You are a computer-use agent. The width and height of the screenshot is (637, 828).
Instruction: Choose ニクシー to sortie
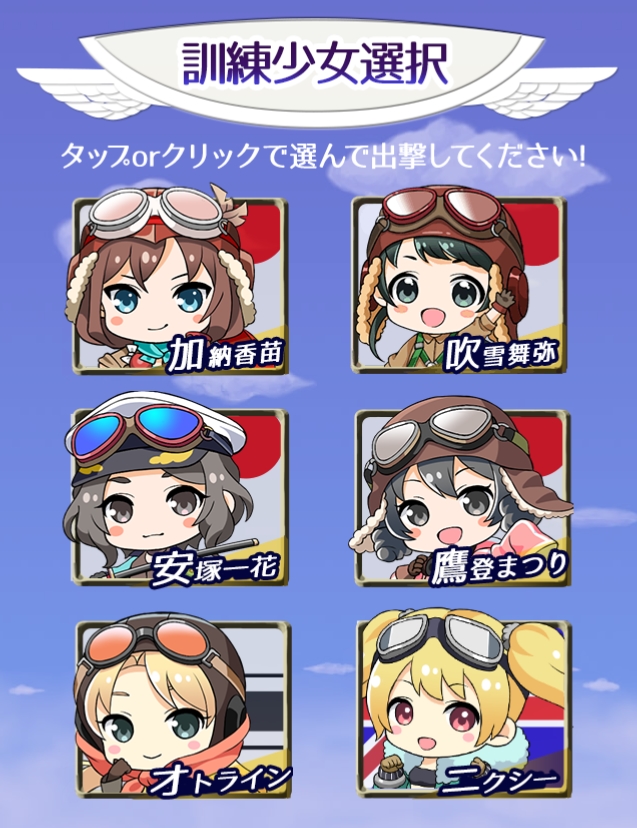pyautogui.click(x=460, y=708)
